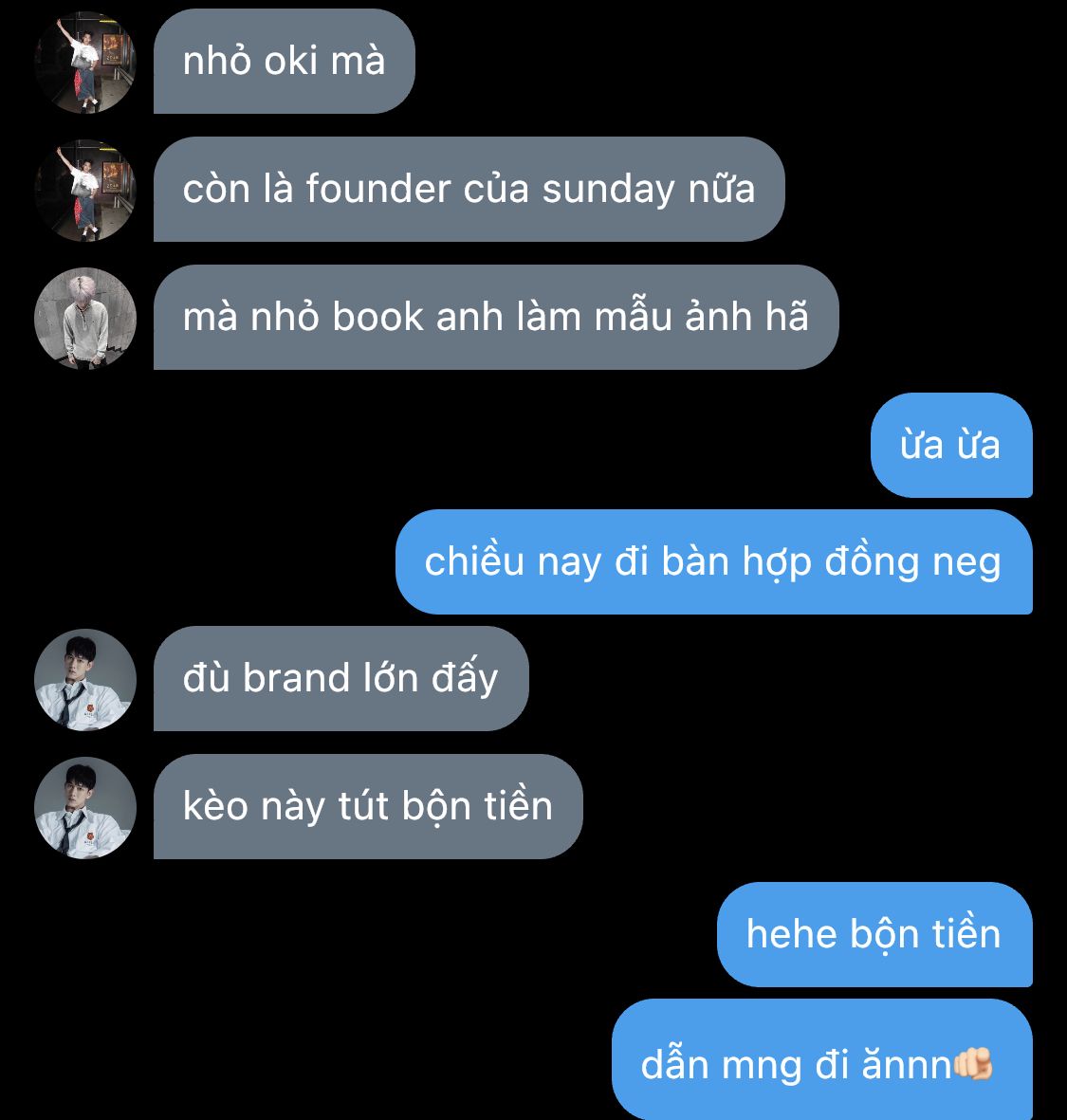Screen dimensions: 1067x1120
Task: Open avatar beside "nhỏ oki mà"
Action: (85, 63)
